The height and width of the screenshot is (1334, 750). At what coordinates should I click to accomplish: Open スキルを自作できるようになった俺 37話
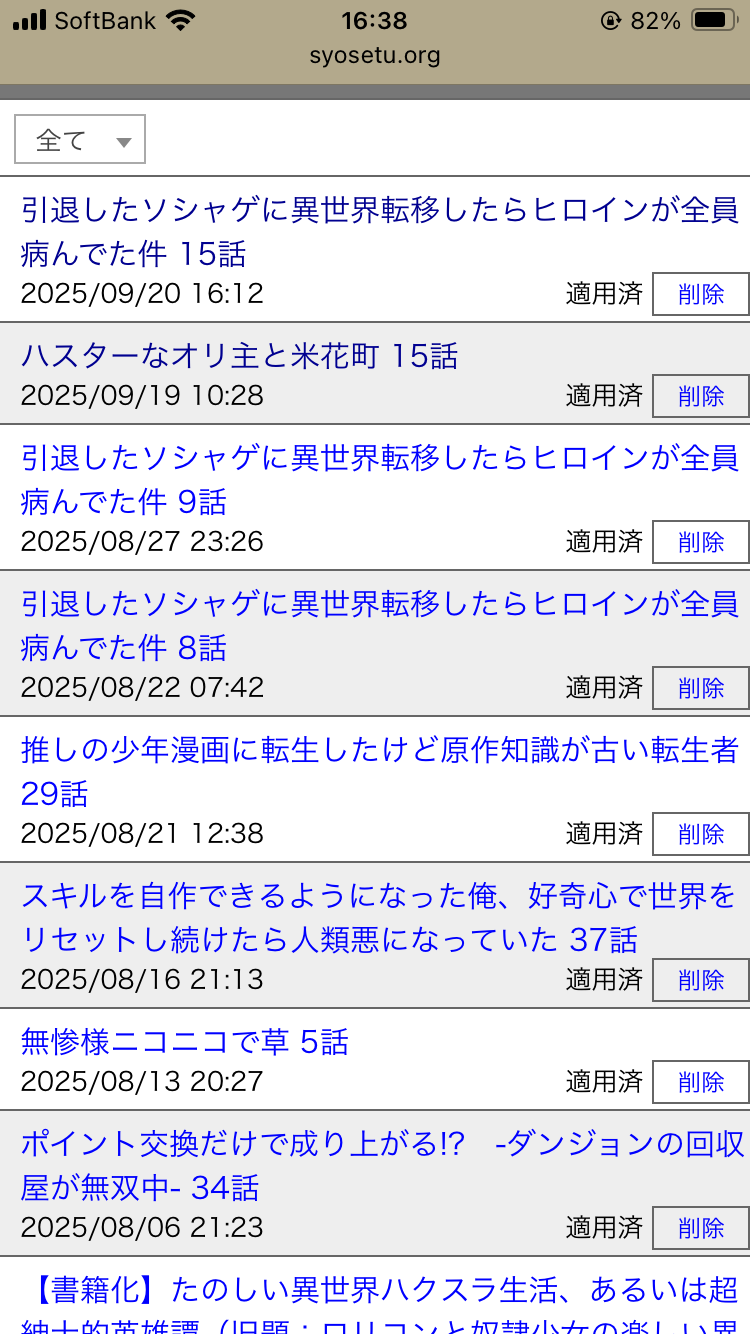click(x=379, y=917)
